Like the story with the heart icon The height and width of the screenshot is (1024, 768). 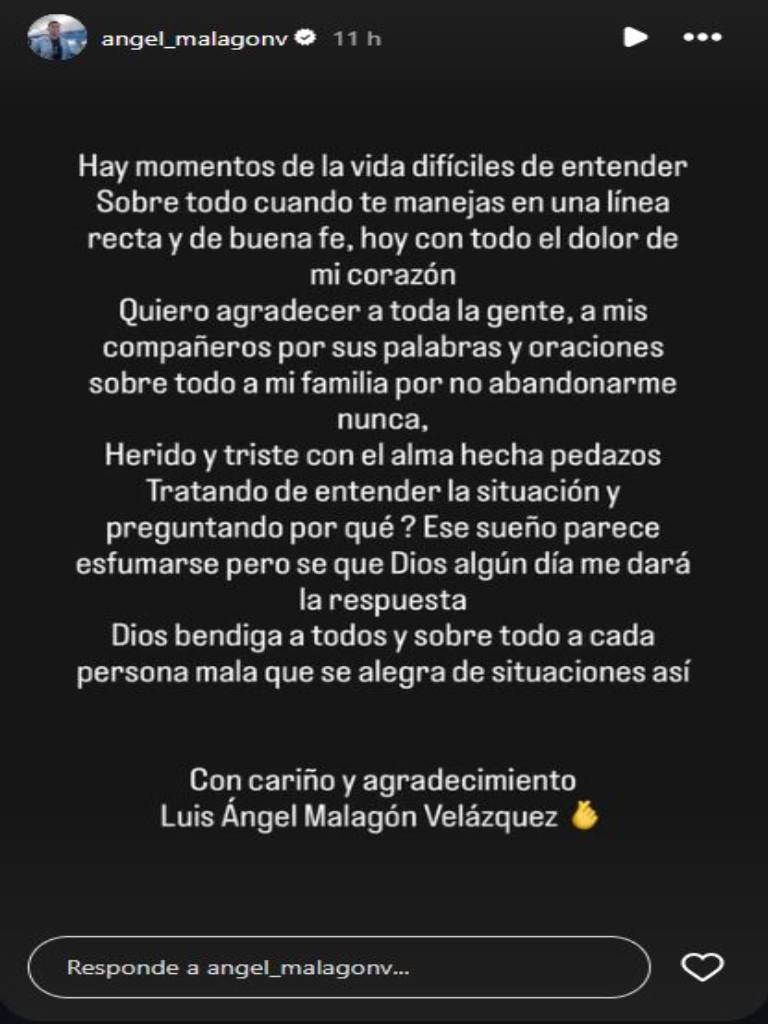tap(704, 966)
